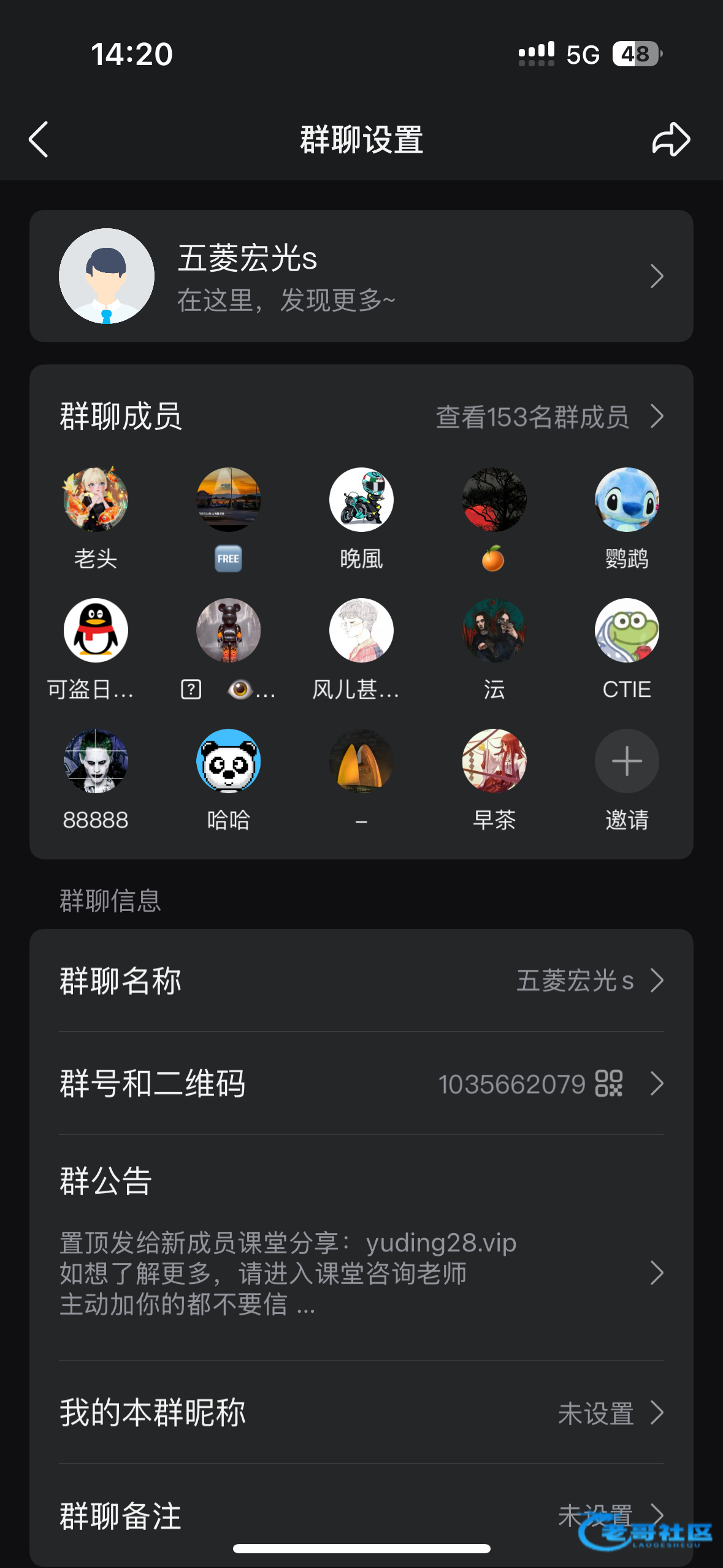Open 群号和二维码 group number and QR
723x1568 pixels.
pyautogui.click(x=361, y=1083)
